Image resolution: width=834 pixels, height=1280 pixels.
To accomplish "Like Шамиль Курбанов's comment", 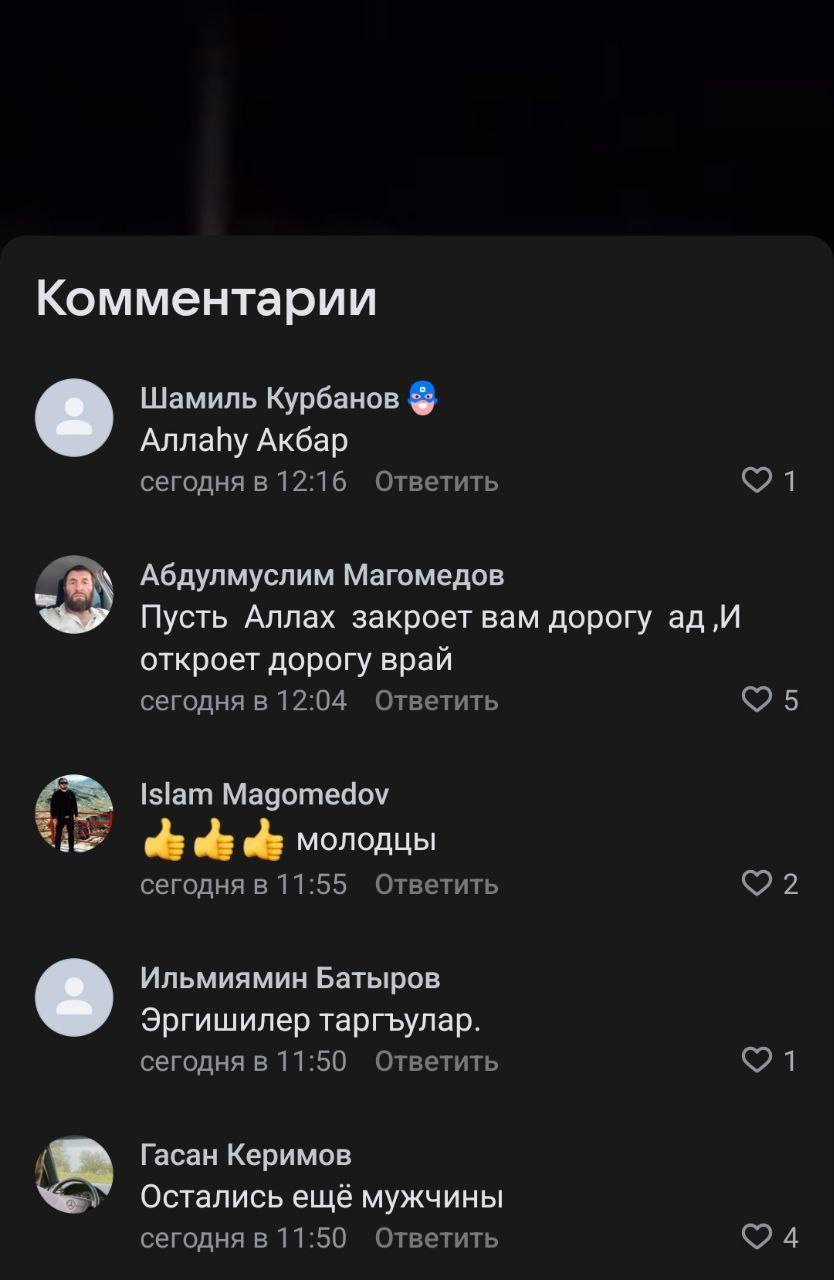I will coord(757,481).
